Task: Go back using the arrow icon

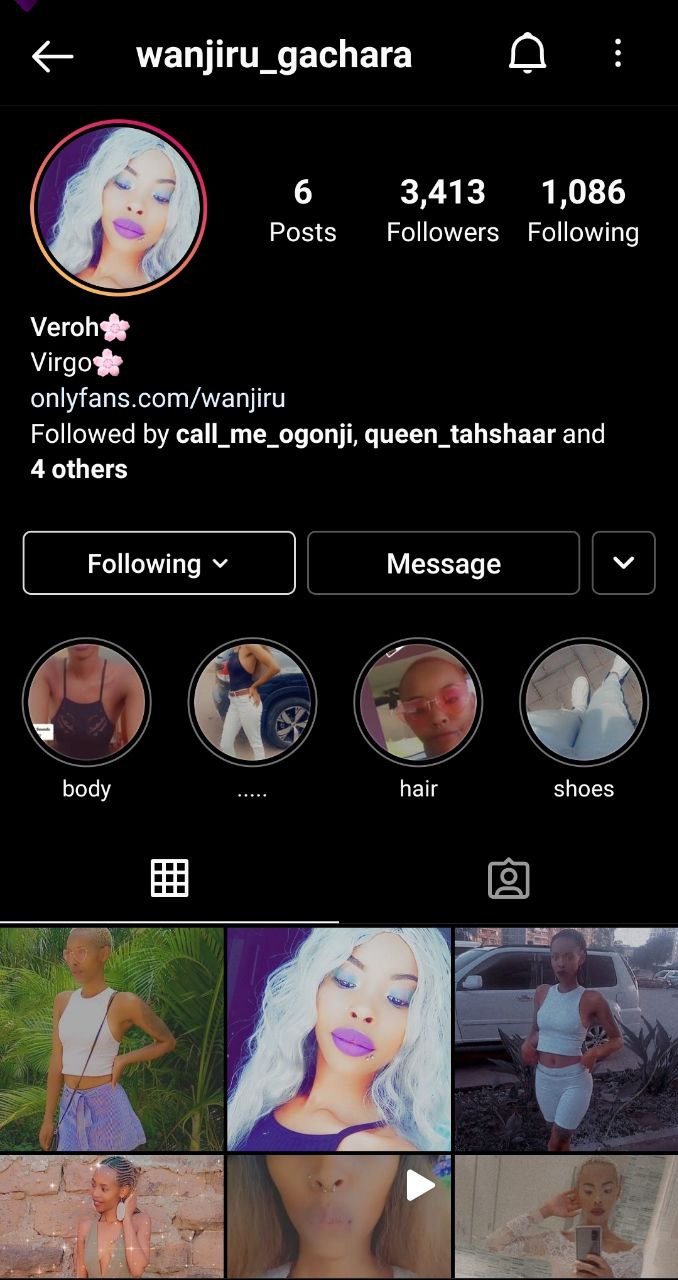Action: [52, 56]
